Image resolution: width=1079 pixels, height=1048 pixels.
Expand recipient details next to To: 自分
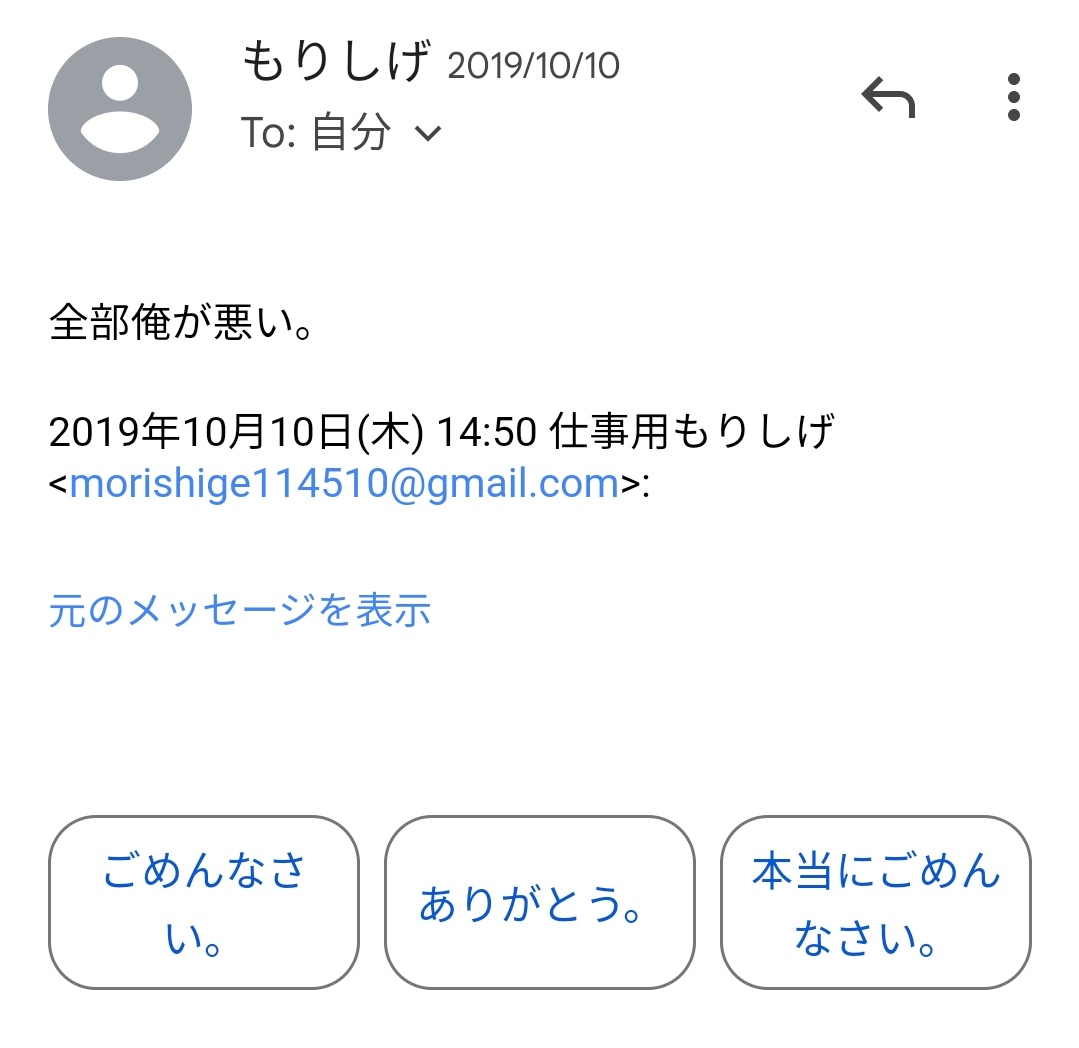(428, 133)
